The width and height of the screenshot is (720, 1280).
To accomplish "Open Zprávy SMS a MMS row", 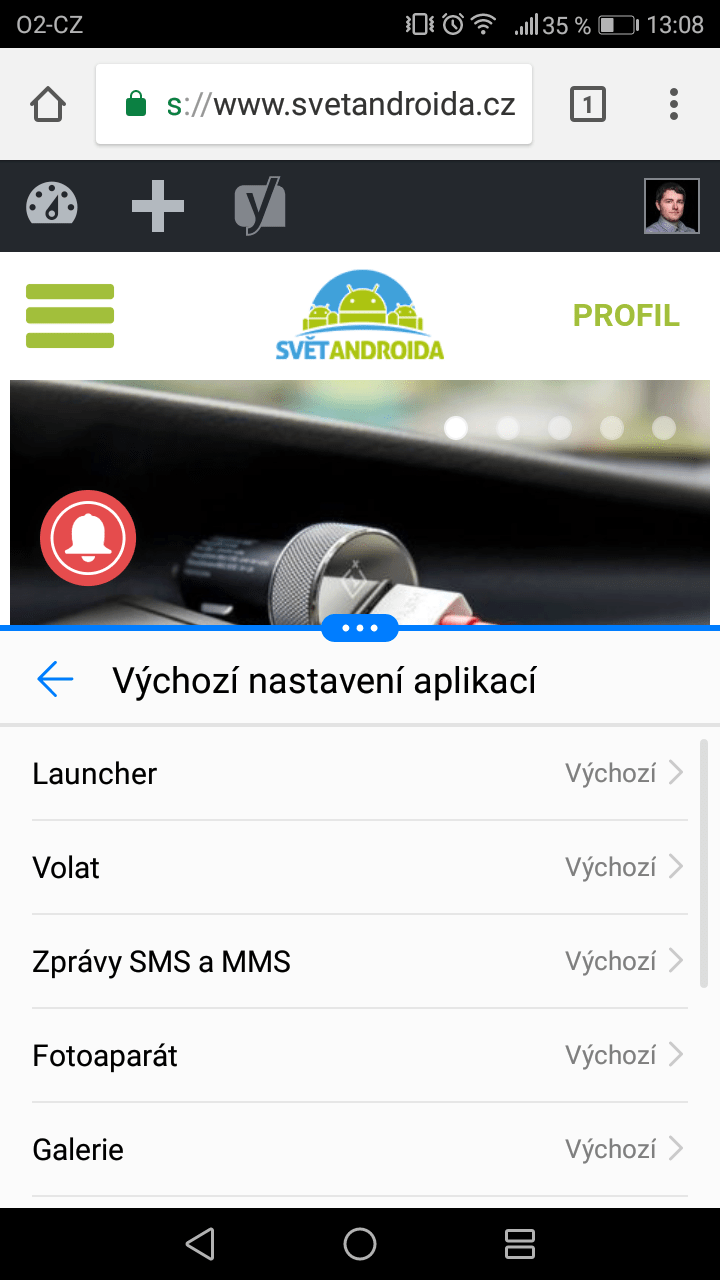I will (x=360, y=961).
